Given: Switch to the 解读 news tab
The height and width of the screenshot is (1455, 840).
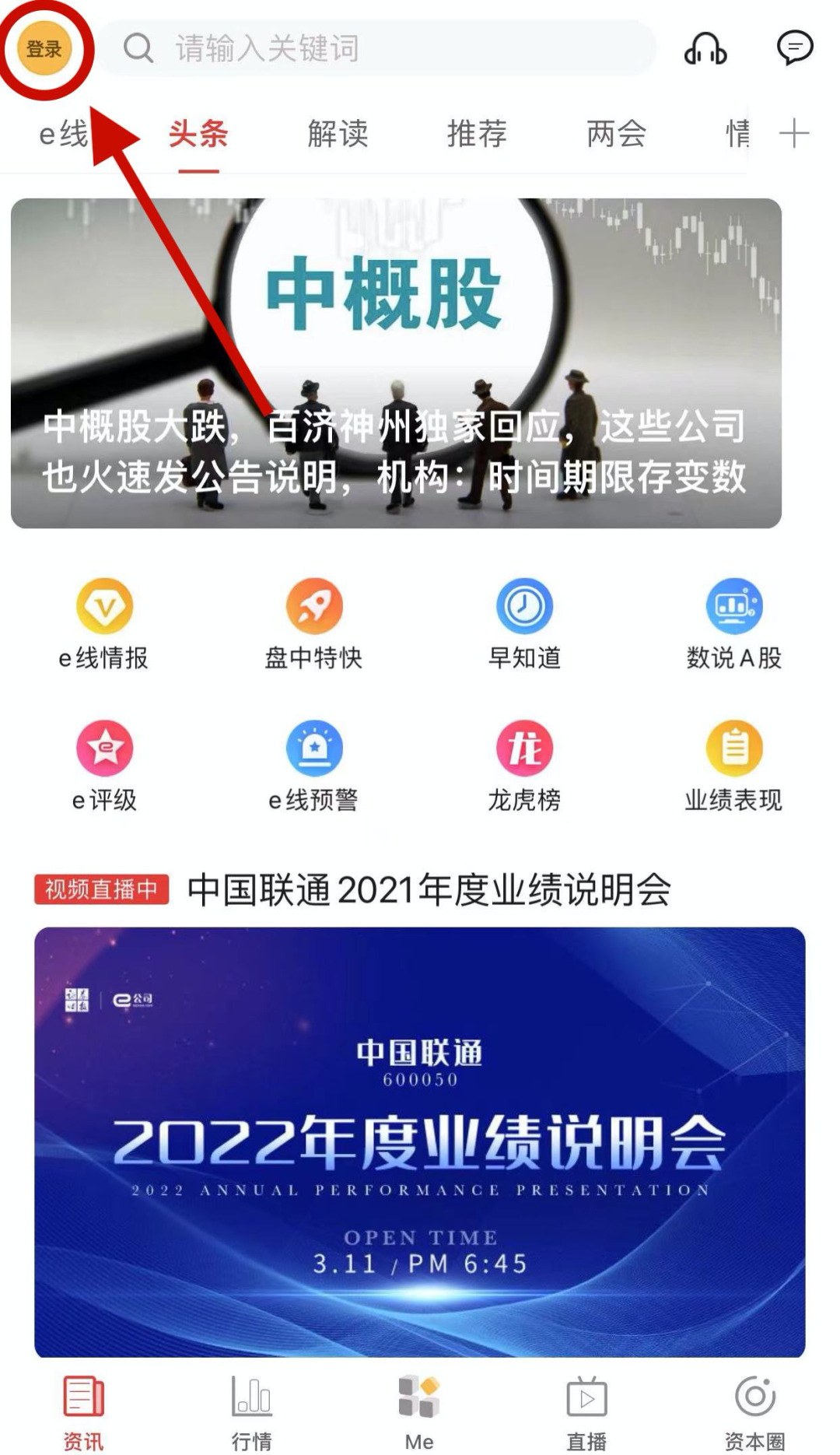Looking at the screenshot, I should [x=338, y=132].
